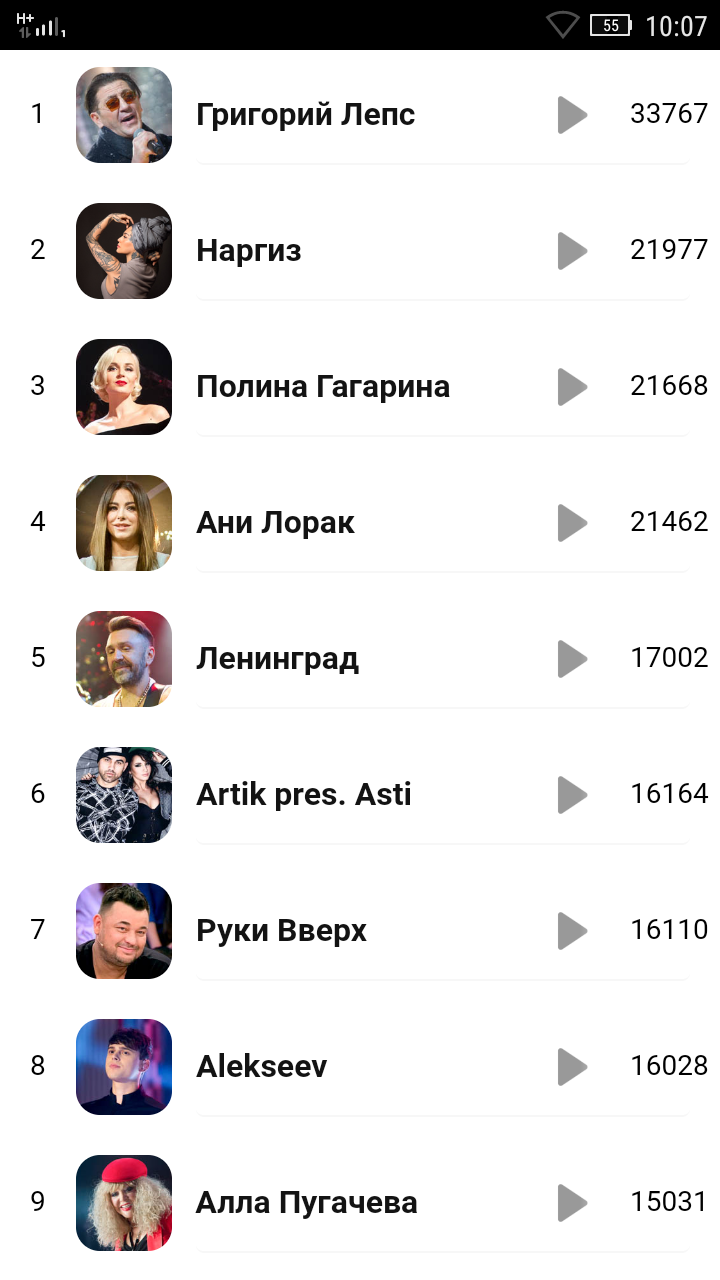Tap the play icon beside Ани Лорак
Viewport: 720px width, 1280px height.
(x=572, y=523)
